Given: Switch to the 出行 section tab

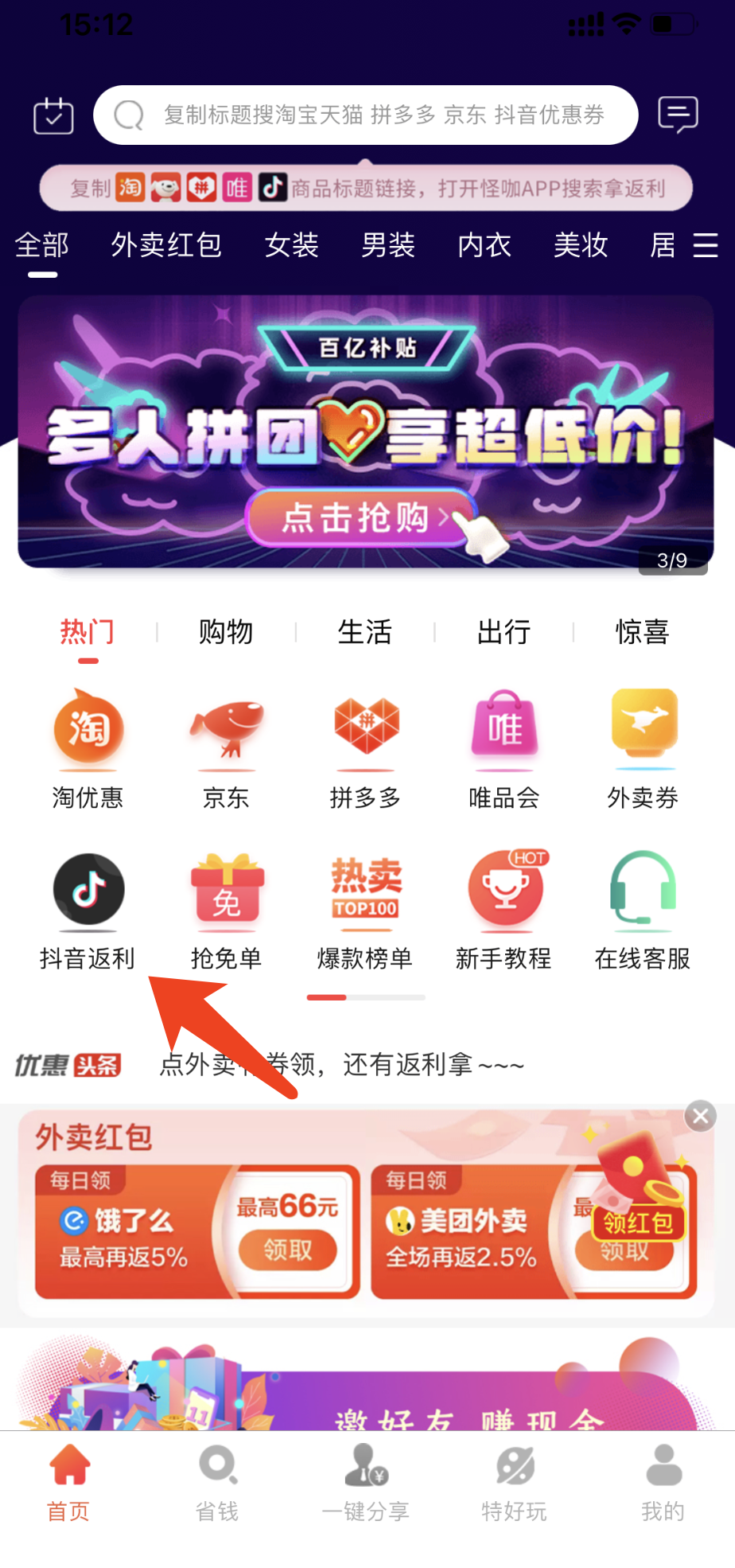Looking at the screenshot, I should point(504,633).
